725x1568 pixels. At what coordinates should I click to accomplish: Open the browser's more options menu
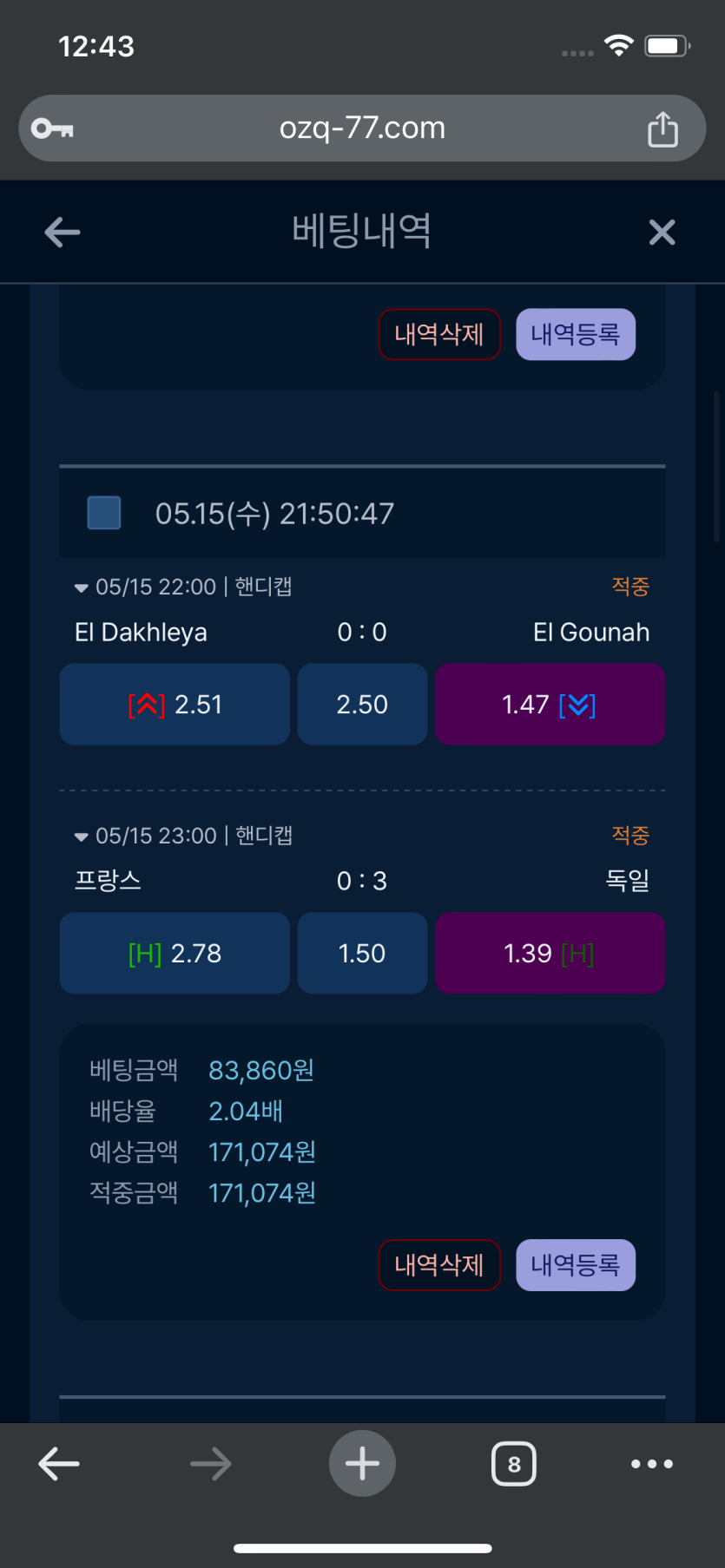(x=652, y=1464)
